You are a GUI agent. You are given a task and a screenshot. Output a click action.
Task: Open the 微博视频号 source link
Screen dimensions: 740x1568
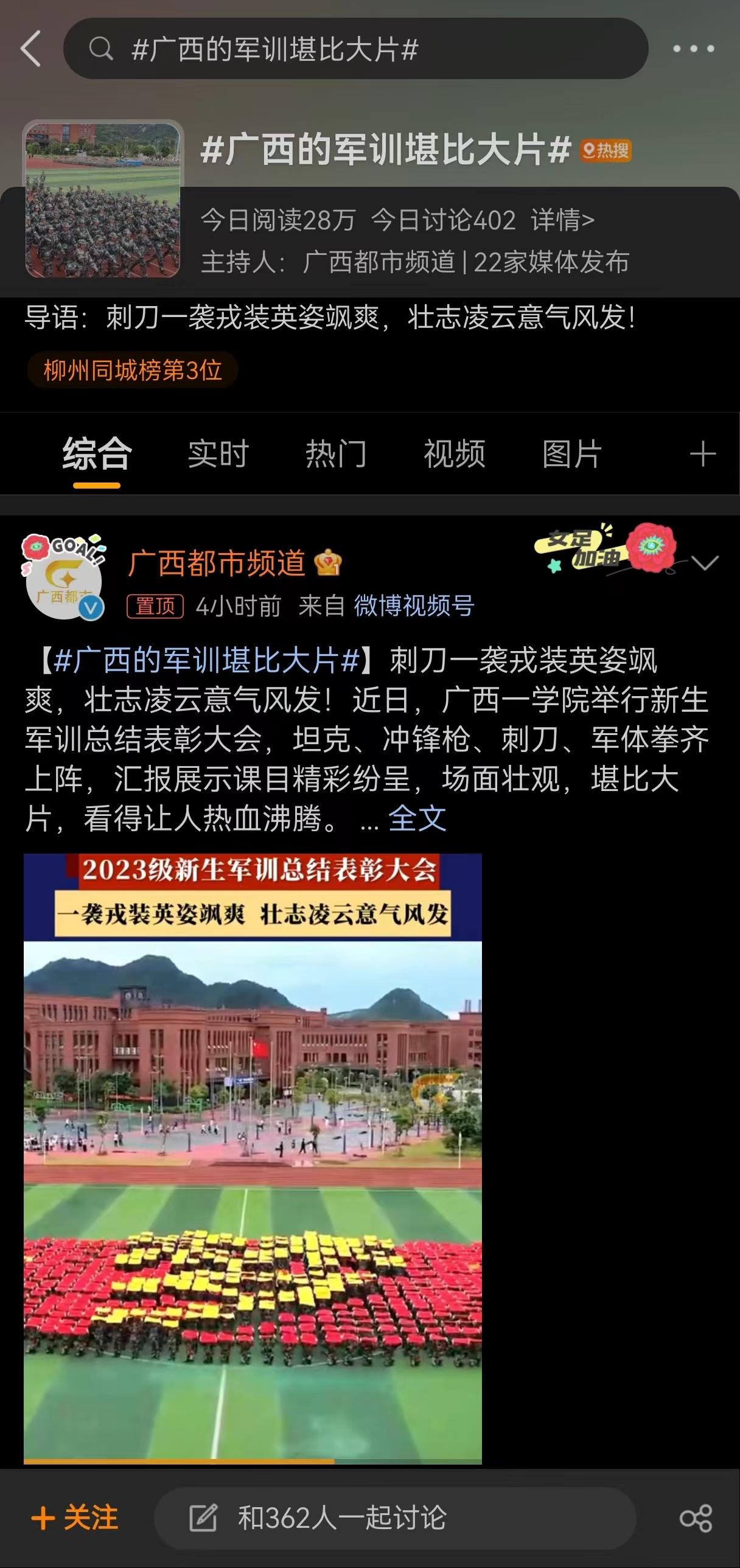click(x=414, y=605)
